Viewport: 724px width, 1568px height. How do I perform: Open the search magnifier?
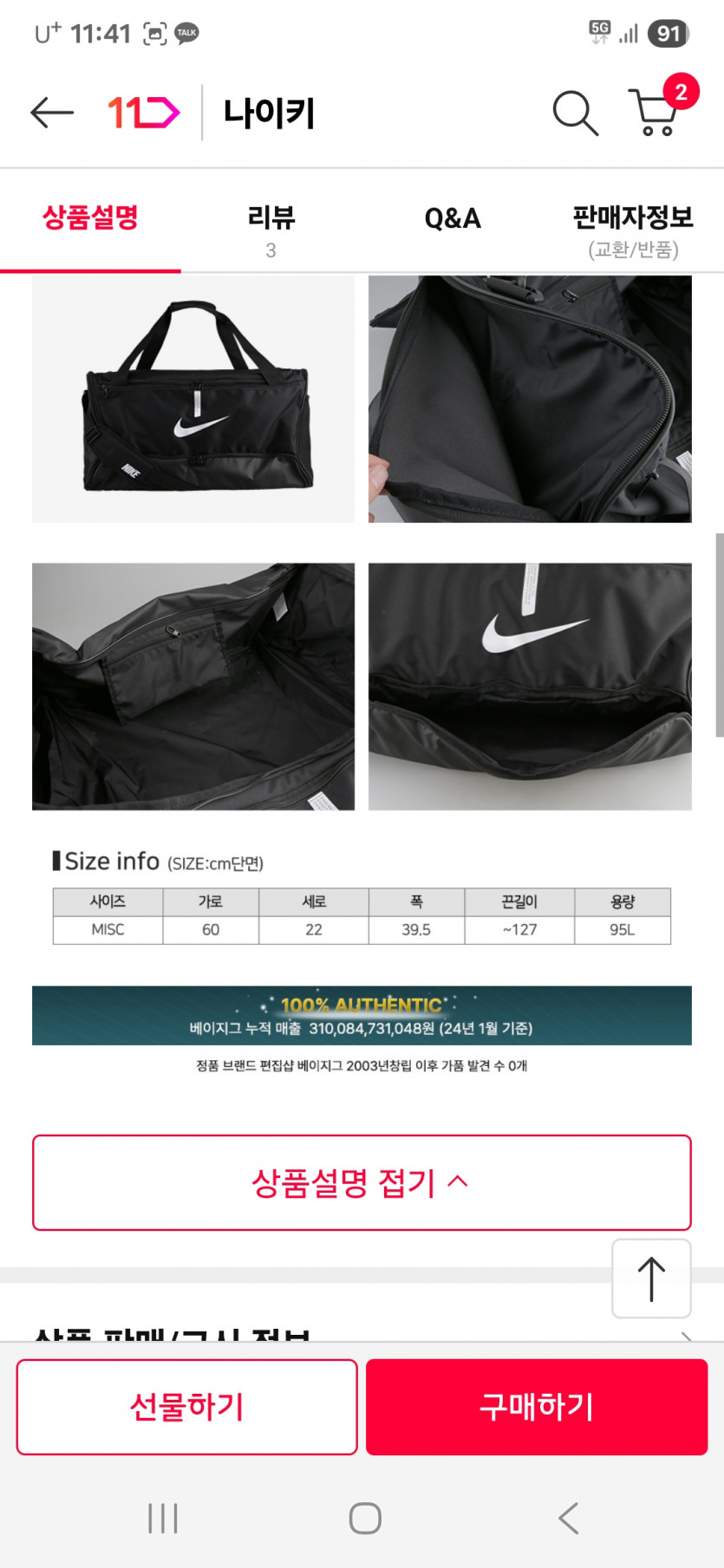(x=575, y=113)
